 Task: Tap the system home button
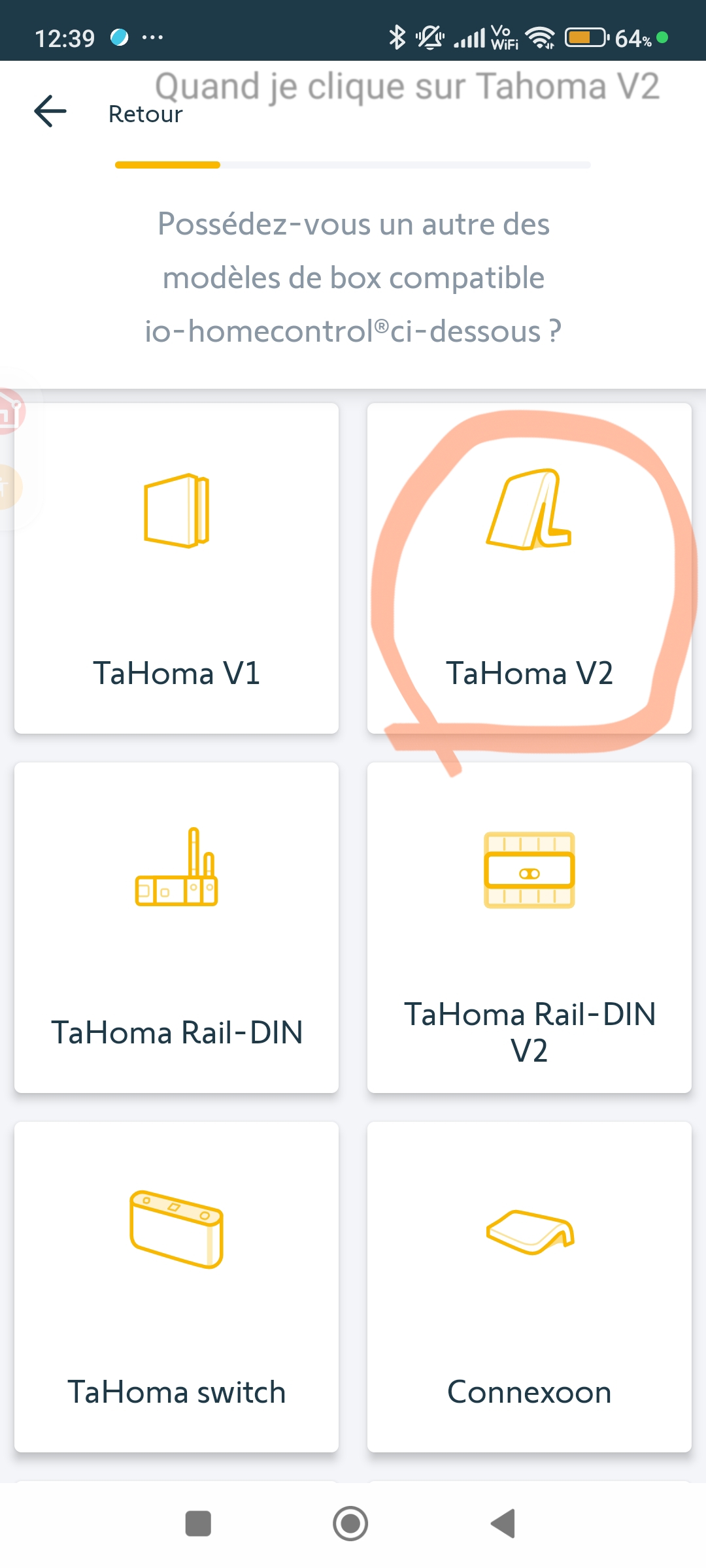pyautogui.click(x=350, y=1524)
